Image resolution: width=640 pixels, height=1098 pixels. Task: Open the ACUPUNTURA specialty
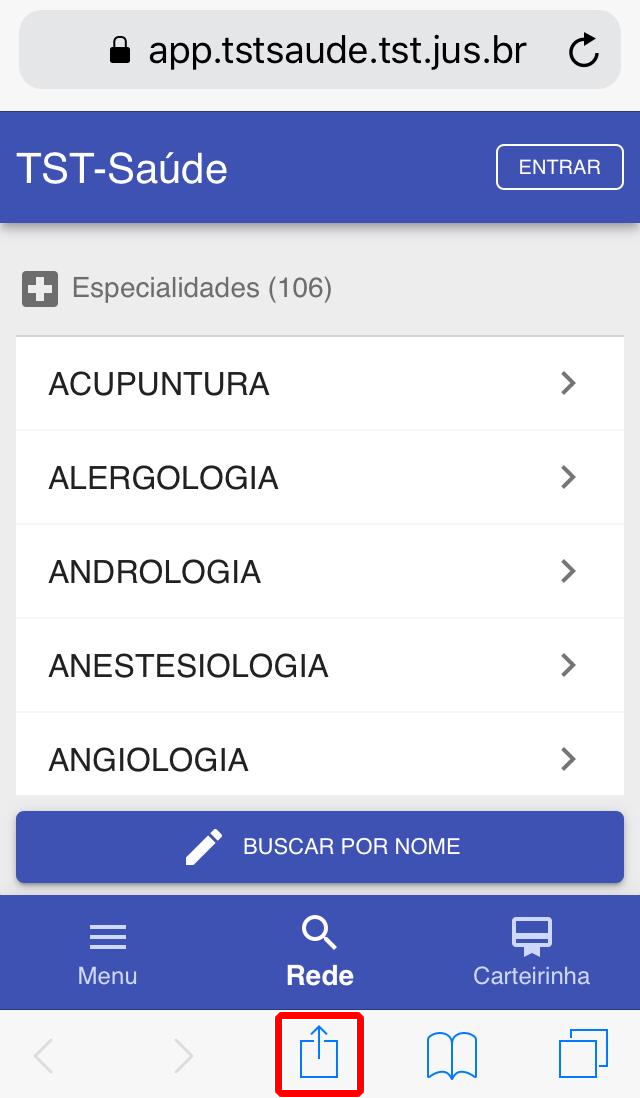pyautogui.click(x=320, y=384)
